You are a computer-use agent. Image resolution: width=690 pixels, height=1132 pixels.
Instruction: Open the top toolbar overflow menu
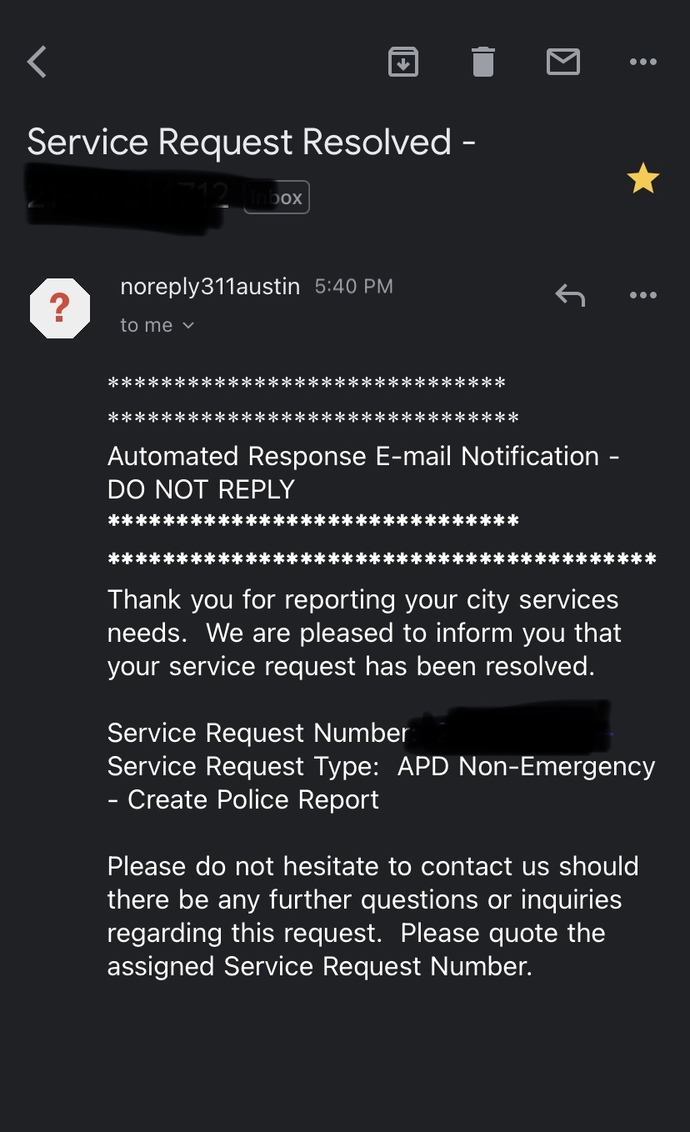pos(643,61)
